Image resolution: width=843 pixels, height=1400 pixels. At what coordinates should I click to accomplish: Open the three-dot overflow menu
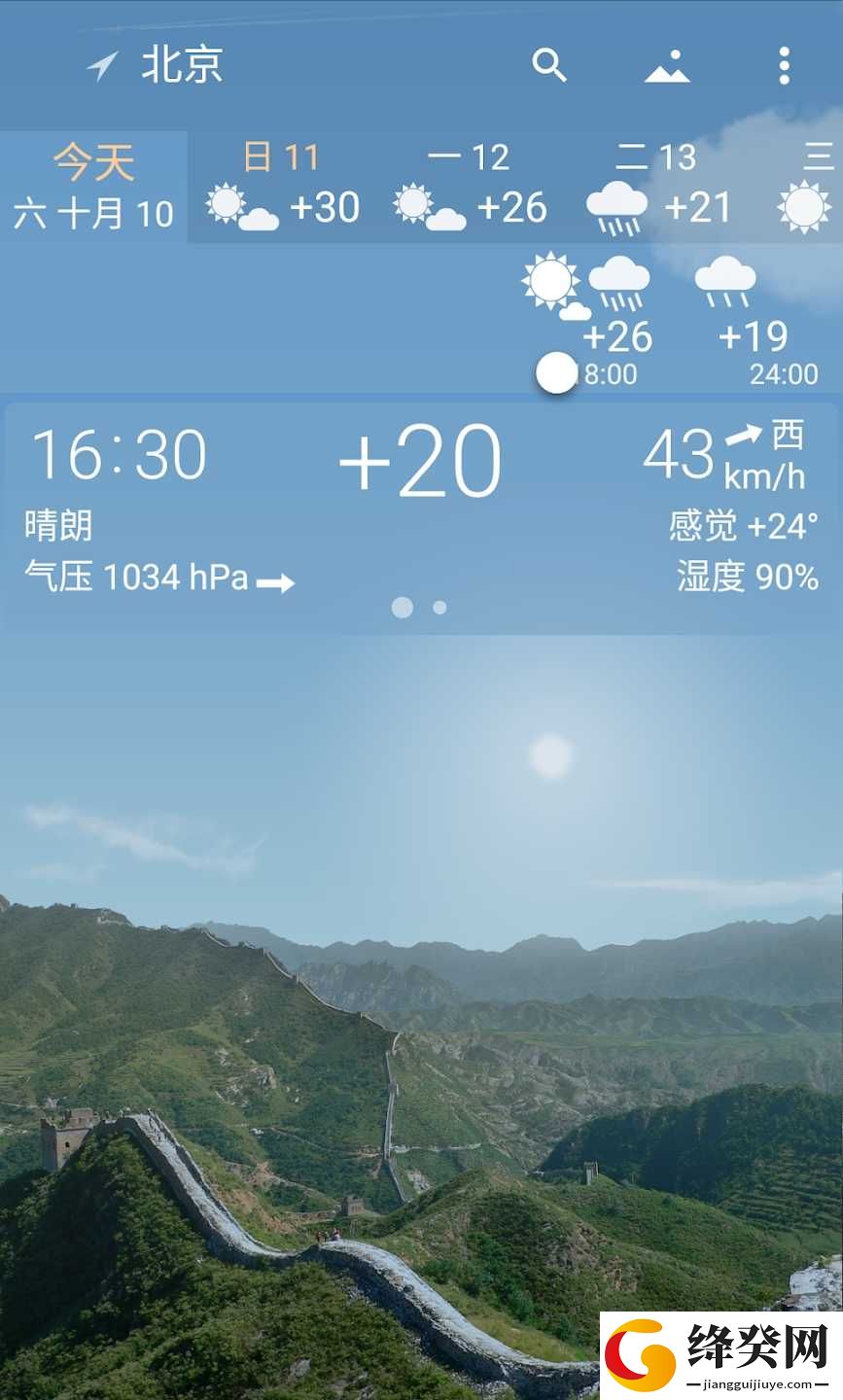784,66
